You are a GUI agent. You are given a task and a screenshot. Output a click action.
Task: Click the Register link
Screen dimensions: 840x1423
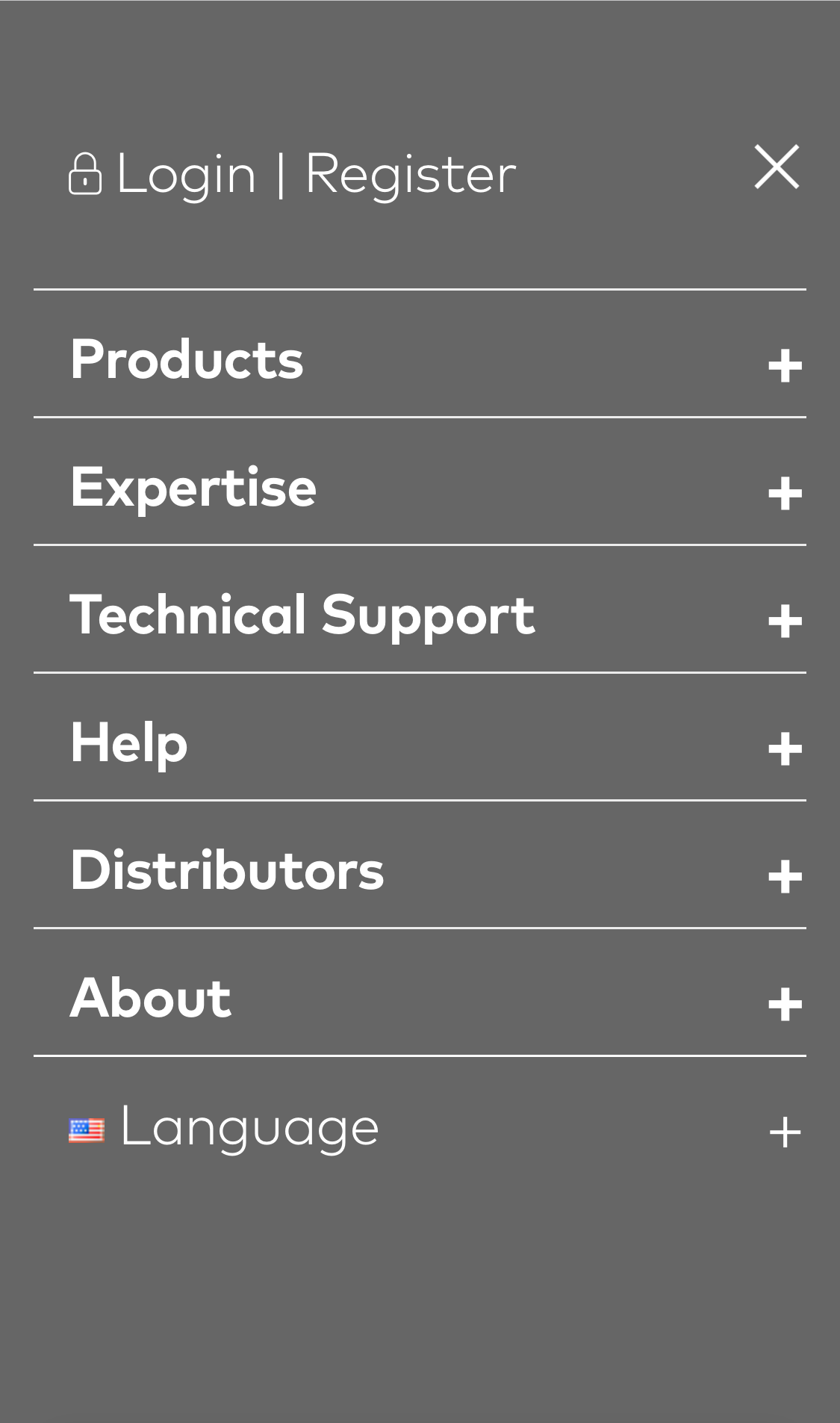coord(410,174)
